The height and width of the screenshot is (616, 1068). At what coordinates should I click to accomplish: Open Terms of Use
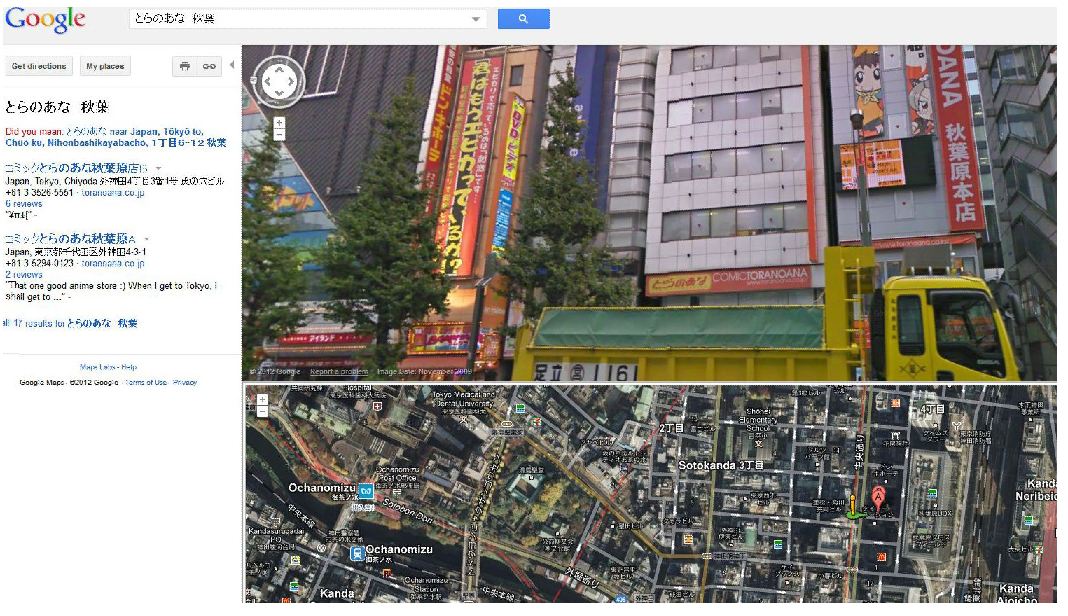pyautogui.click(x=146, y=382)
